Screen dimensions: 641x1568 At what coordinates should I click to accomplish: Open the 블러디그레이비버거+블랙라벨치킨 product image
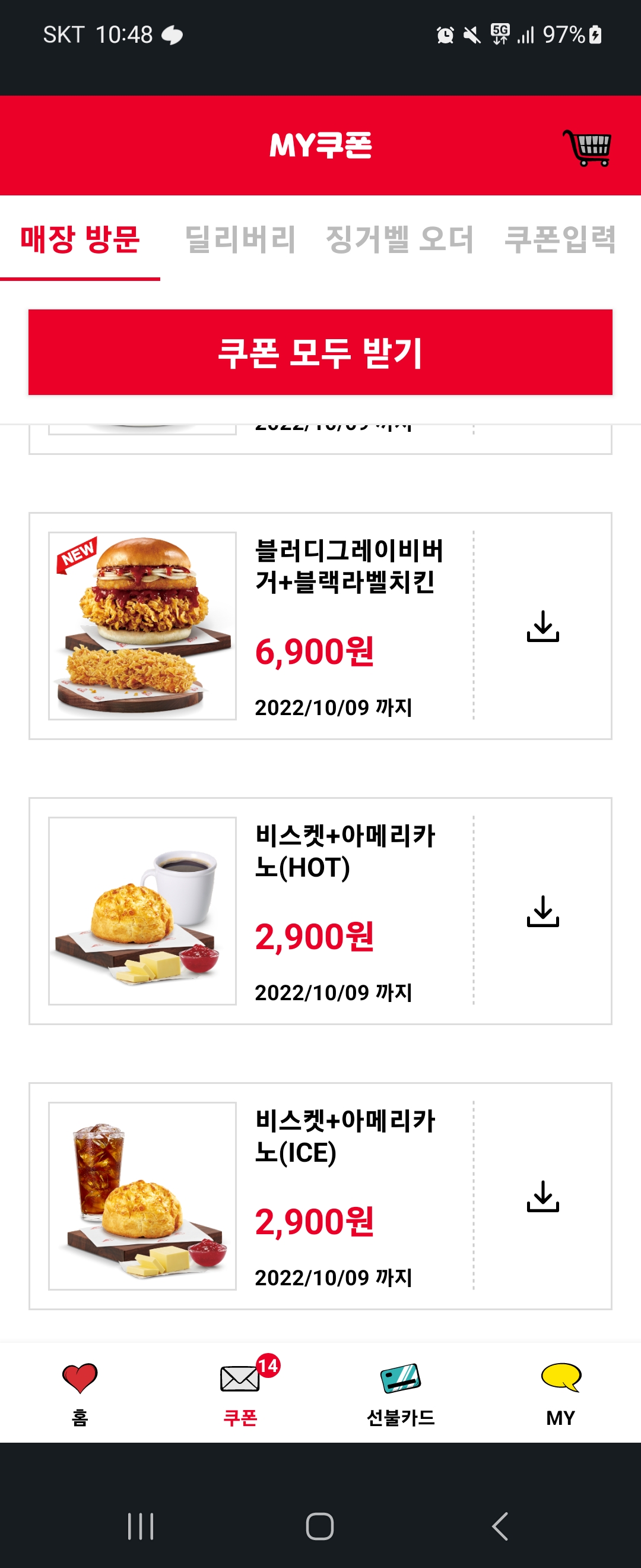click(142, 626)
